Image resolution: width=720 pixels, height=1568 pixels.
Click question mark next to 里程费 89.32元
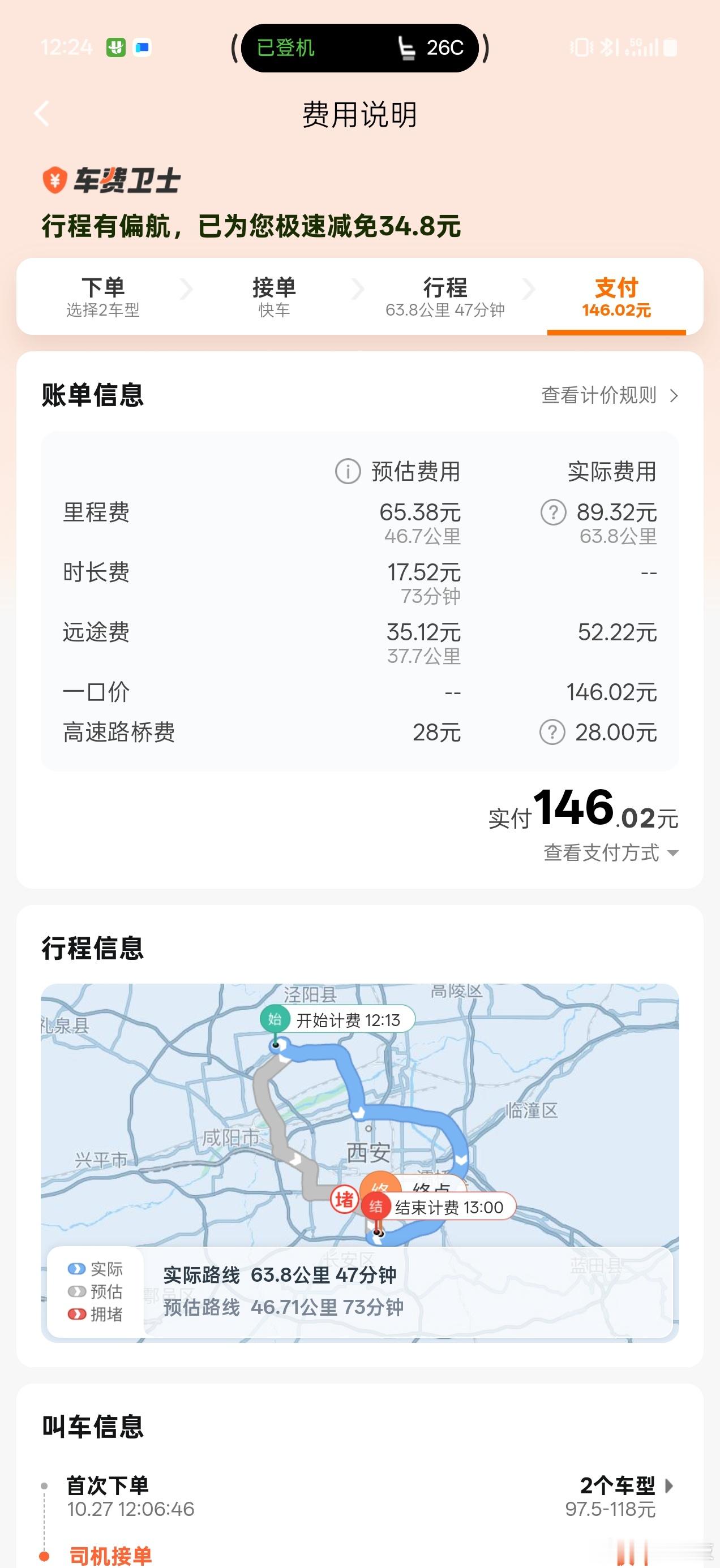pyautogui.click(x=552, y=513)
